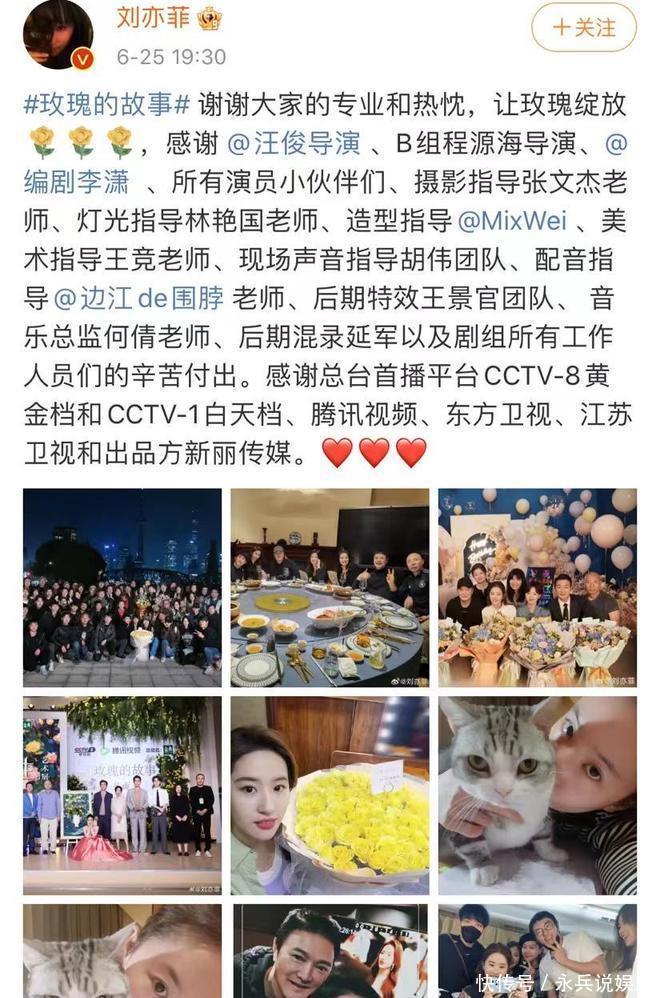The width and height of the screenshot is (660, 998).
Task: Open 刘亦菲's profile avatar
Action: coord(58,36)
